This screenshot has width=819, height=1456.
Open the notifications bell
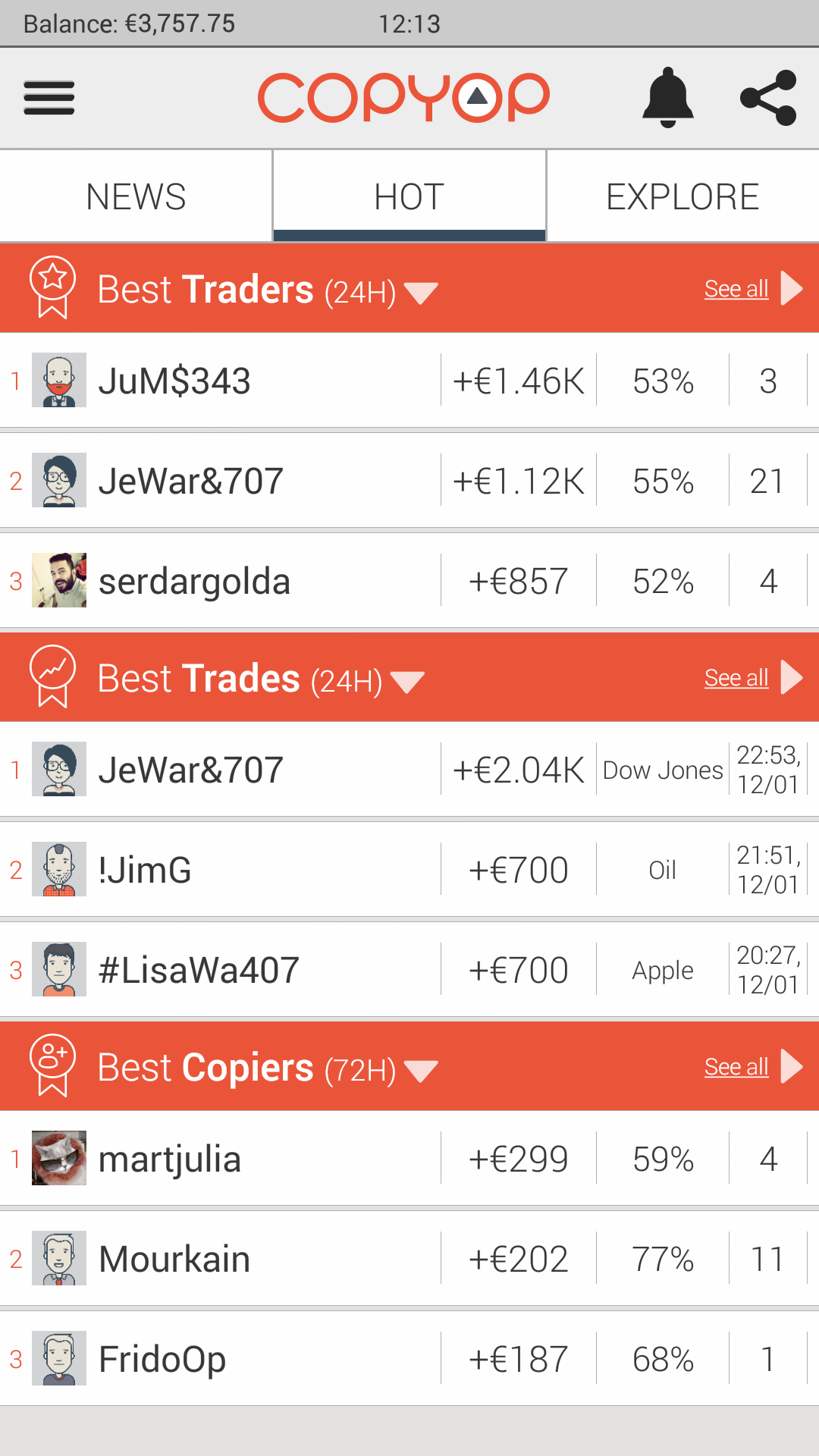point(667,98)
